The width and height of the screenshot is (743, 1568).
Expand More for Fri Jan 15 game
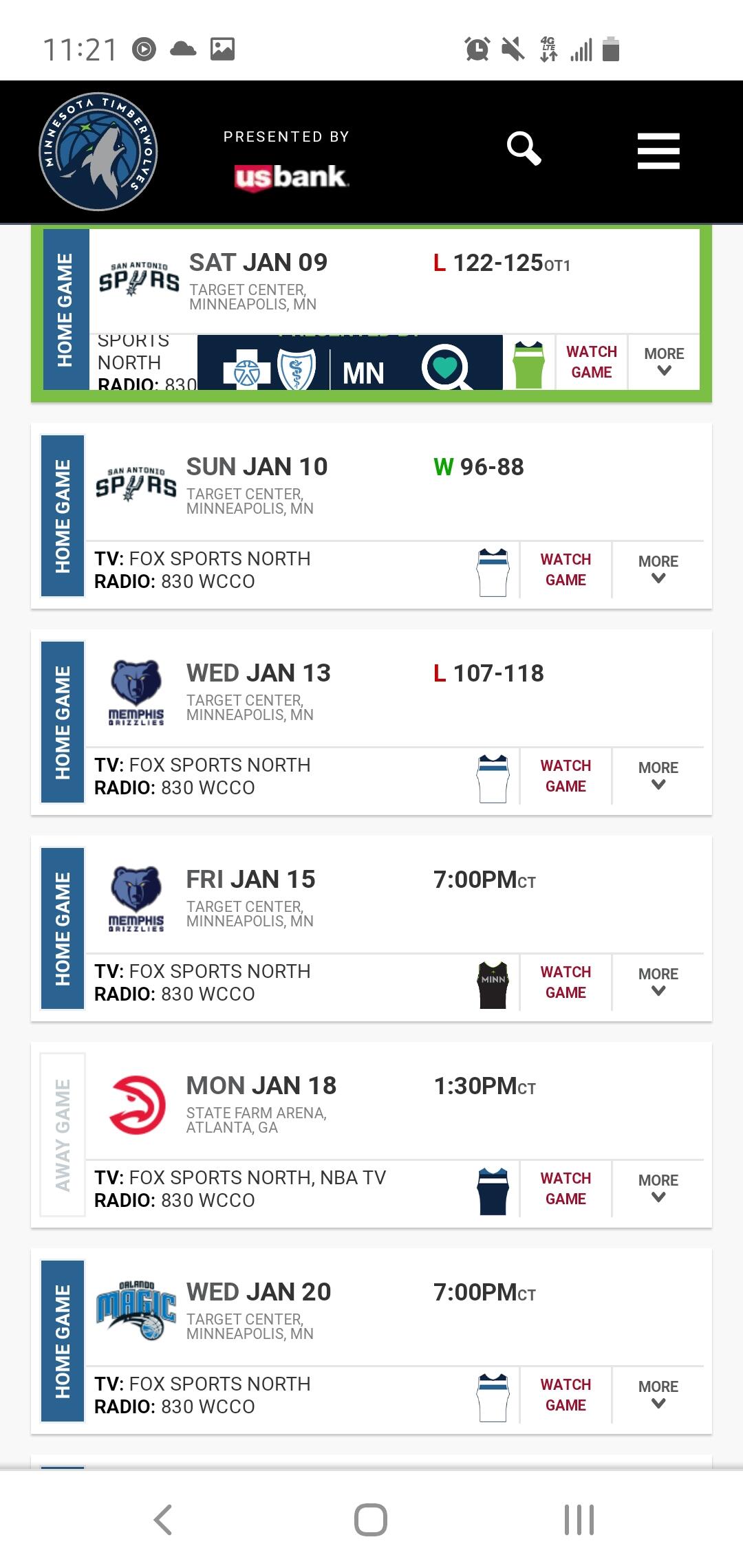(658, 982)
